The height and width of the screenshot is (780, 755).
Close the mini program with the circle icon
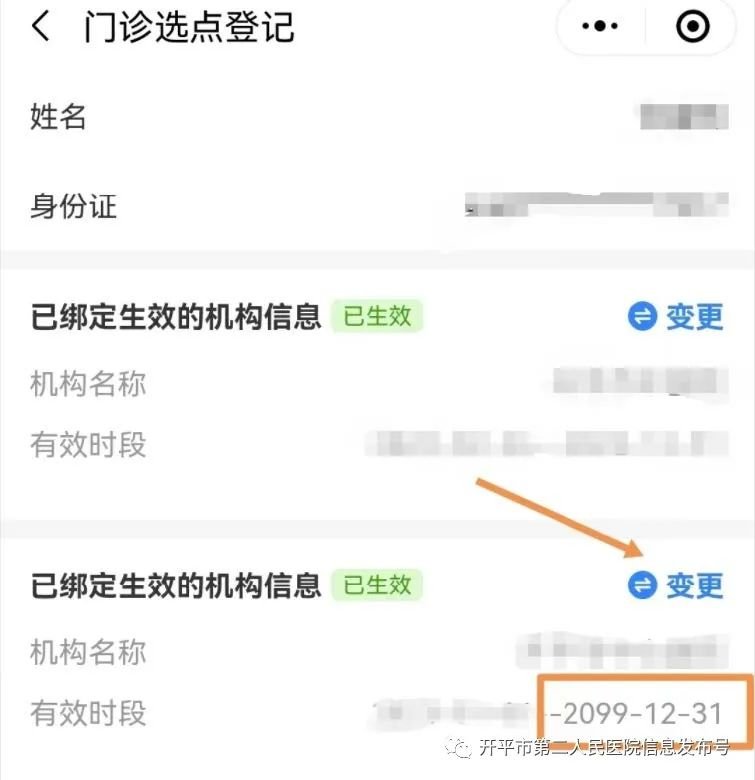point(693,27)
